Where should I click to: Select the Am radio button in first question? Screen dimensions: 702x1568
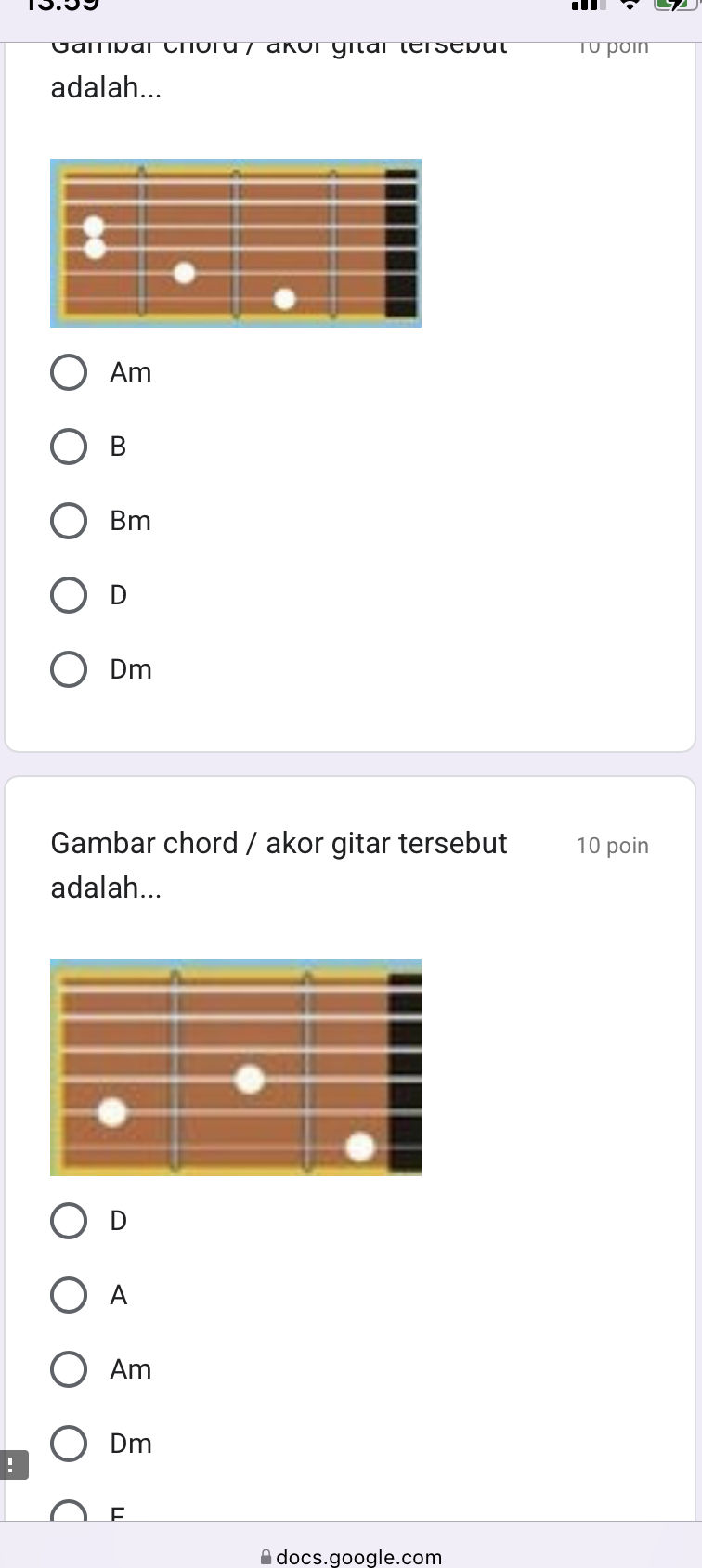tap(68, 372)
